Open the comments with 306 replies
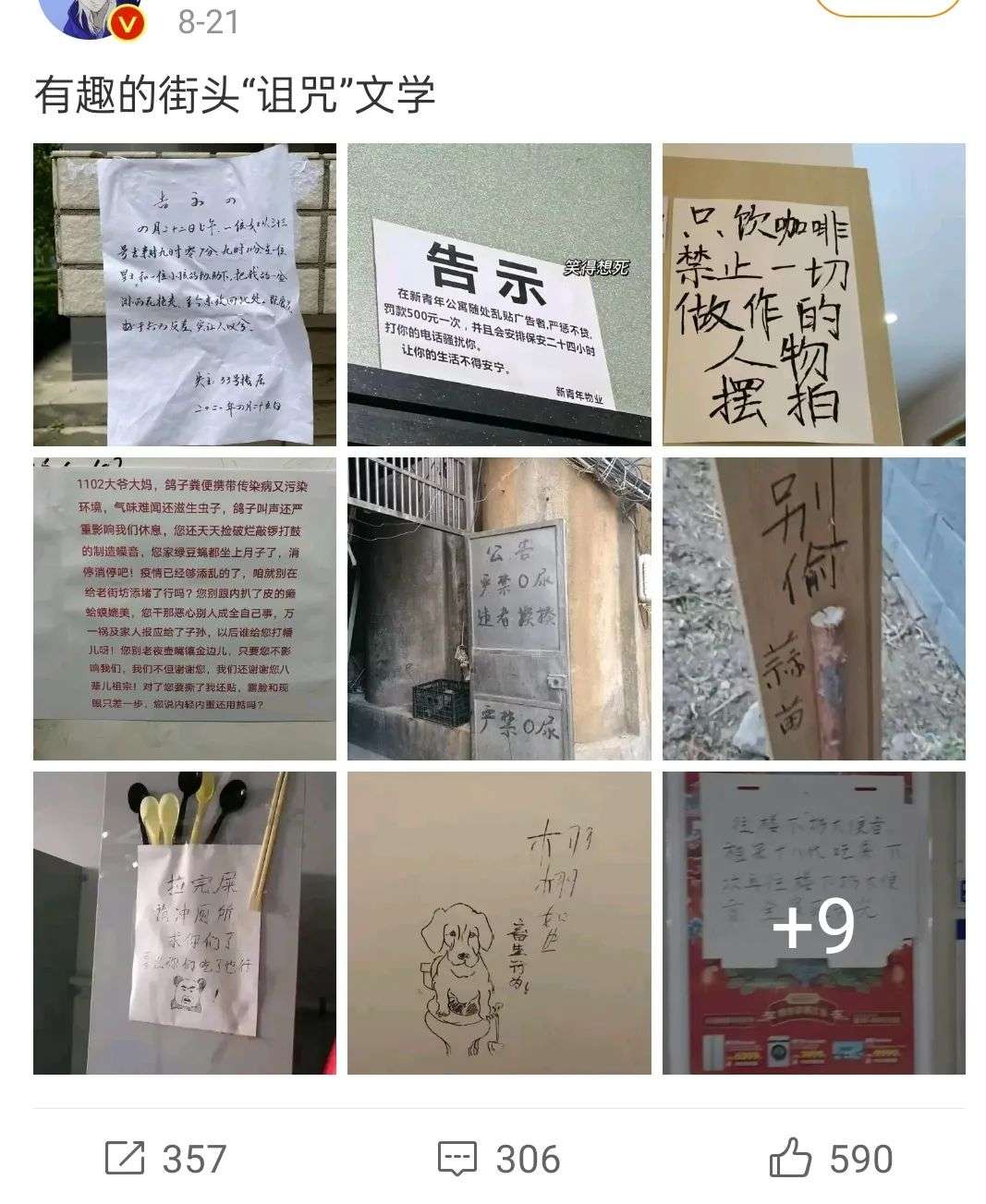The image size is (986, 1204). 499,1159
